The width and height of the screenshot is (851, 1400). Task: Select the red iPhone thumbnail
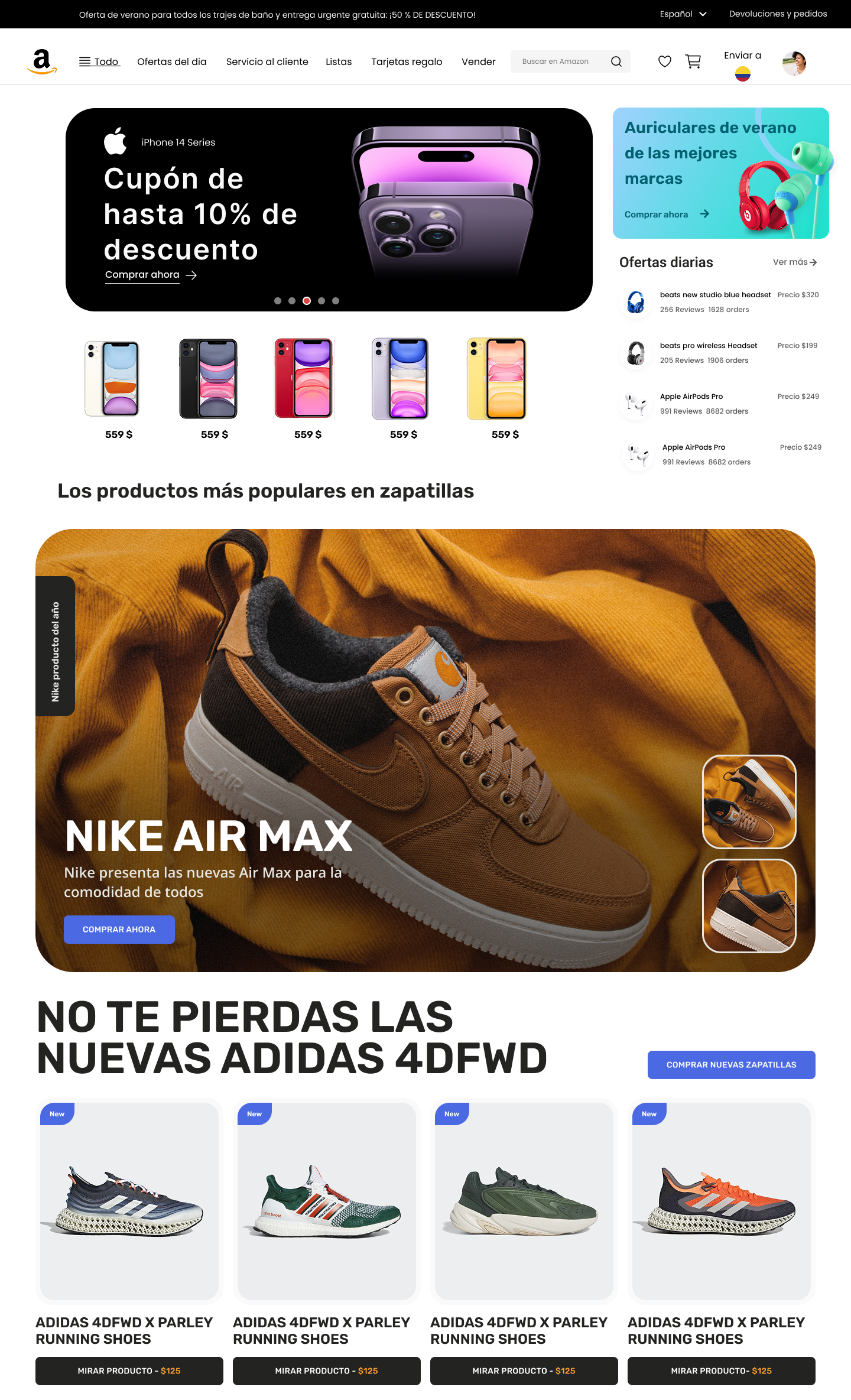click(304, 379)
